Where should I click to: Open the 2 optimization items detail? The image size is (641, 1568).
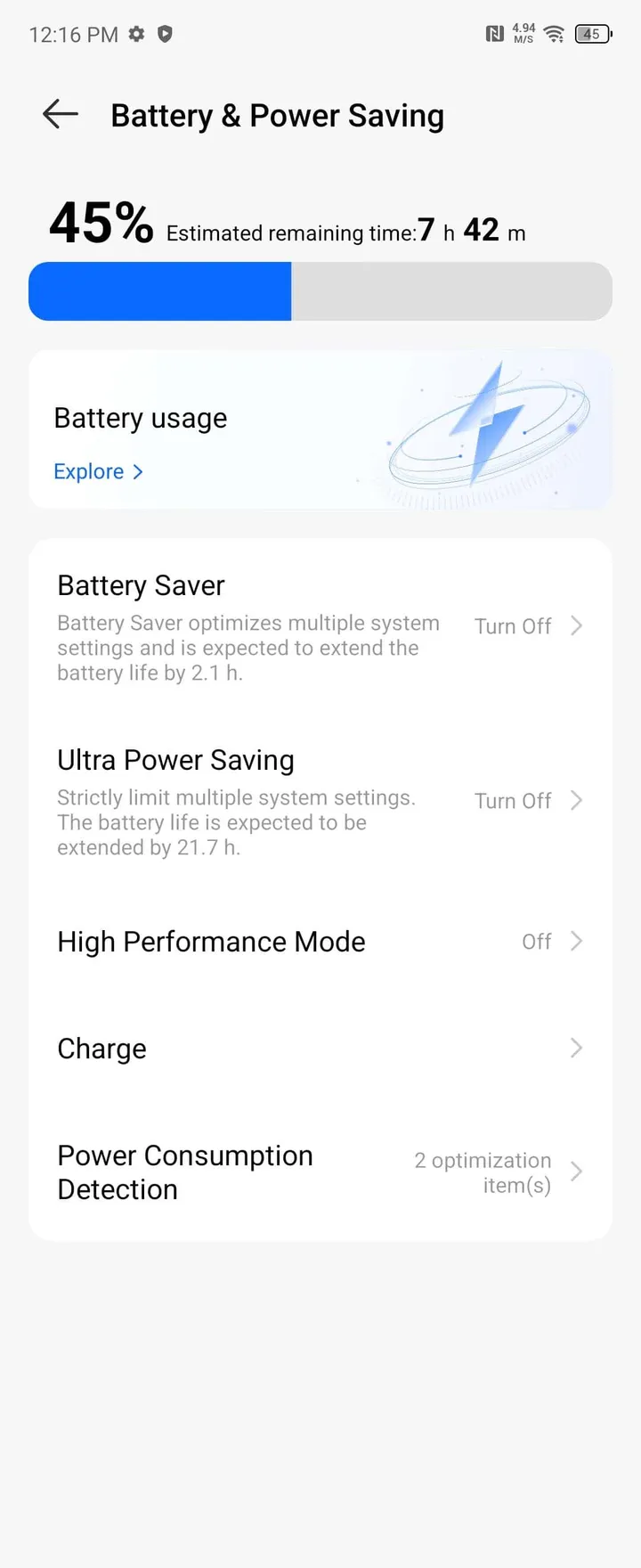click(x=483, y=1172)
